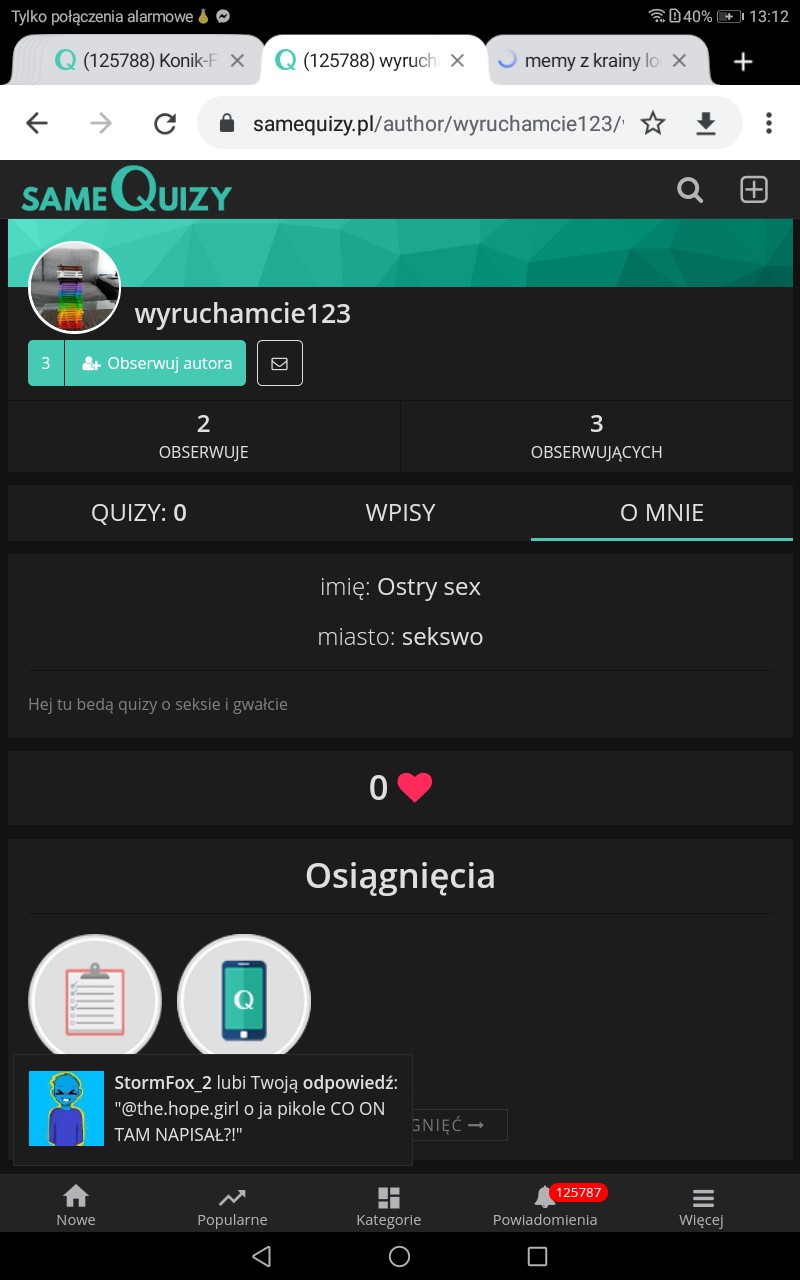
Task: View the OBSERWUJĄCYCH followers list
Action: point(596,437)
